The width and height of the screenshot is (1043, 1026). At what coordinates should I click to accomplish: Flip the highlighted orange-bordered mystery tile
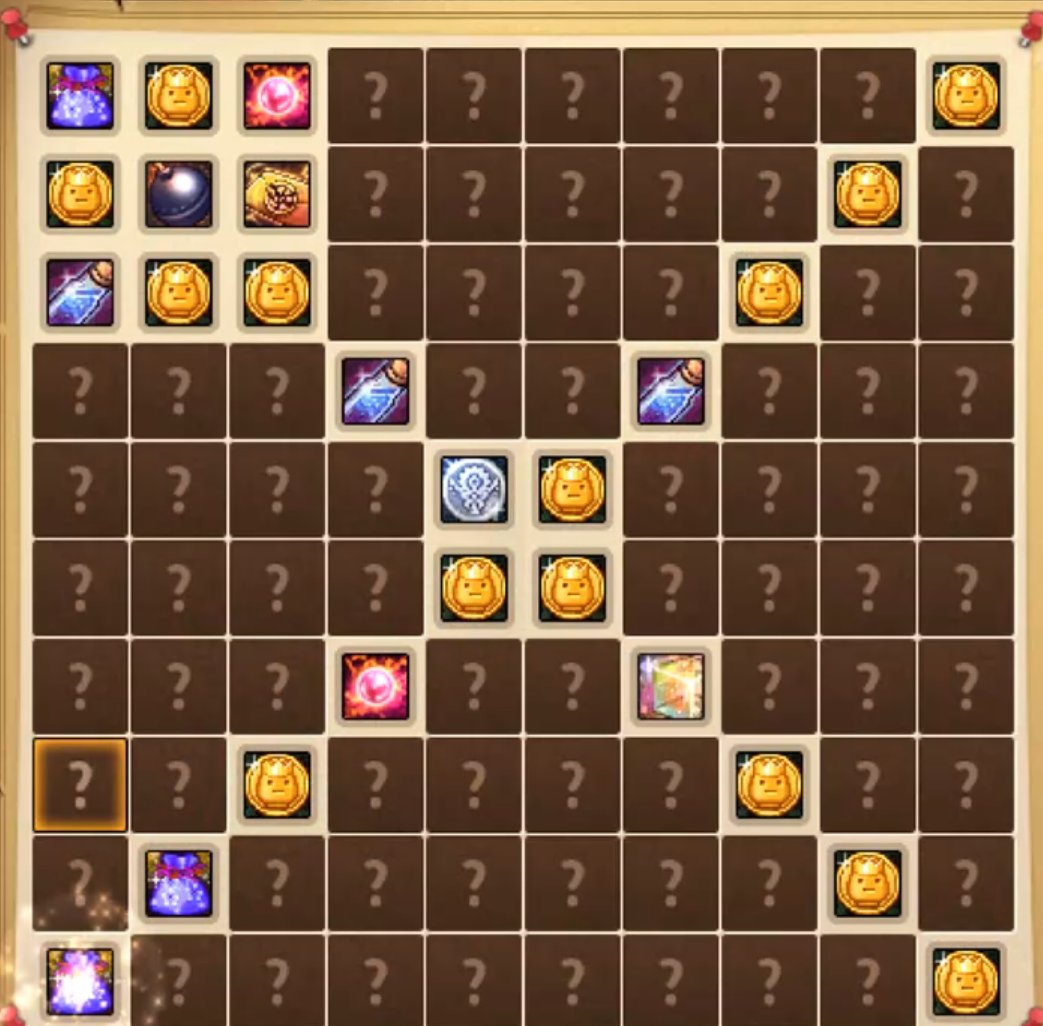(80, 785)
